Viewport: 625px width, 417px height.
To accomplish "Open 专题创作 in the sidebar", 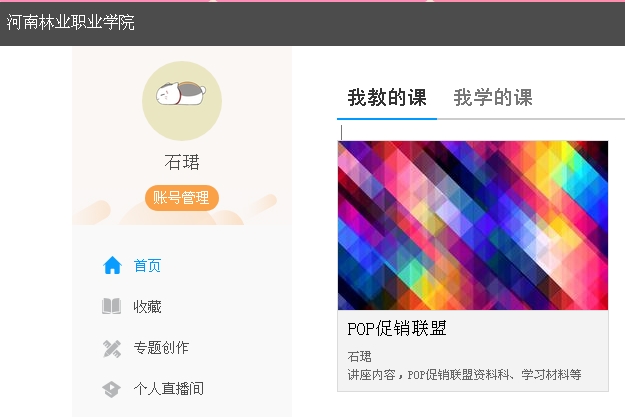I will click(x=160, y=348).
